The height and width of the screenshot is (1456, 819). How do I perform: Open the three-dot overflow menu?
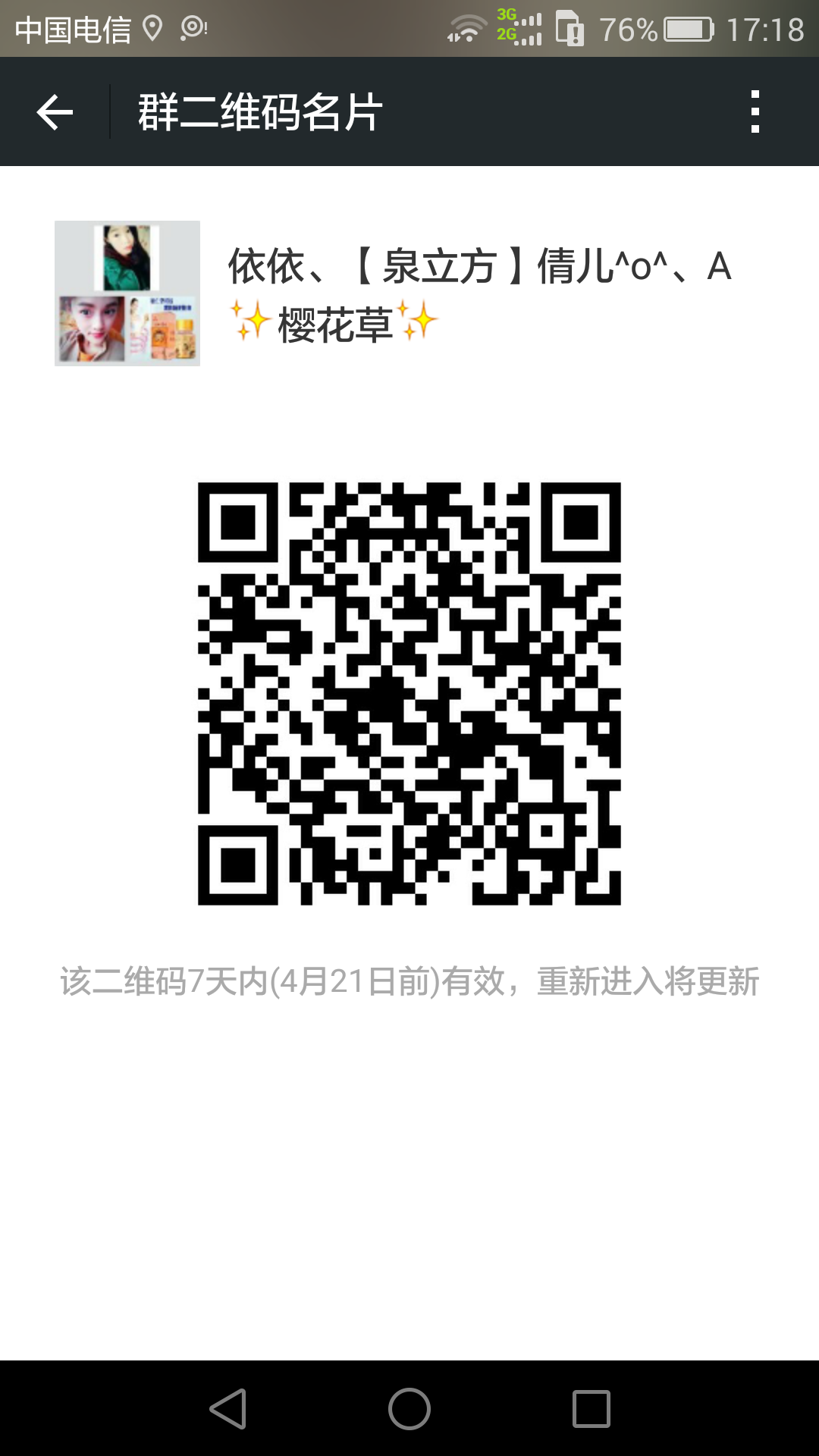coord(755,112)
